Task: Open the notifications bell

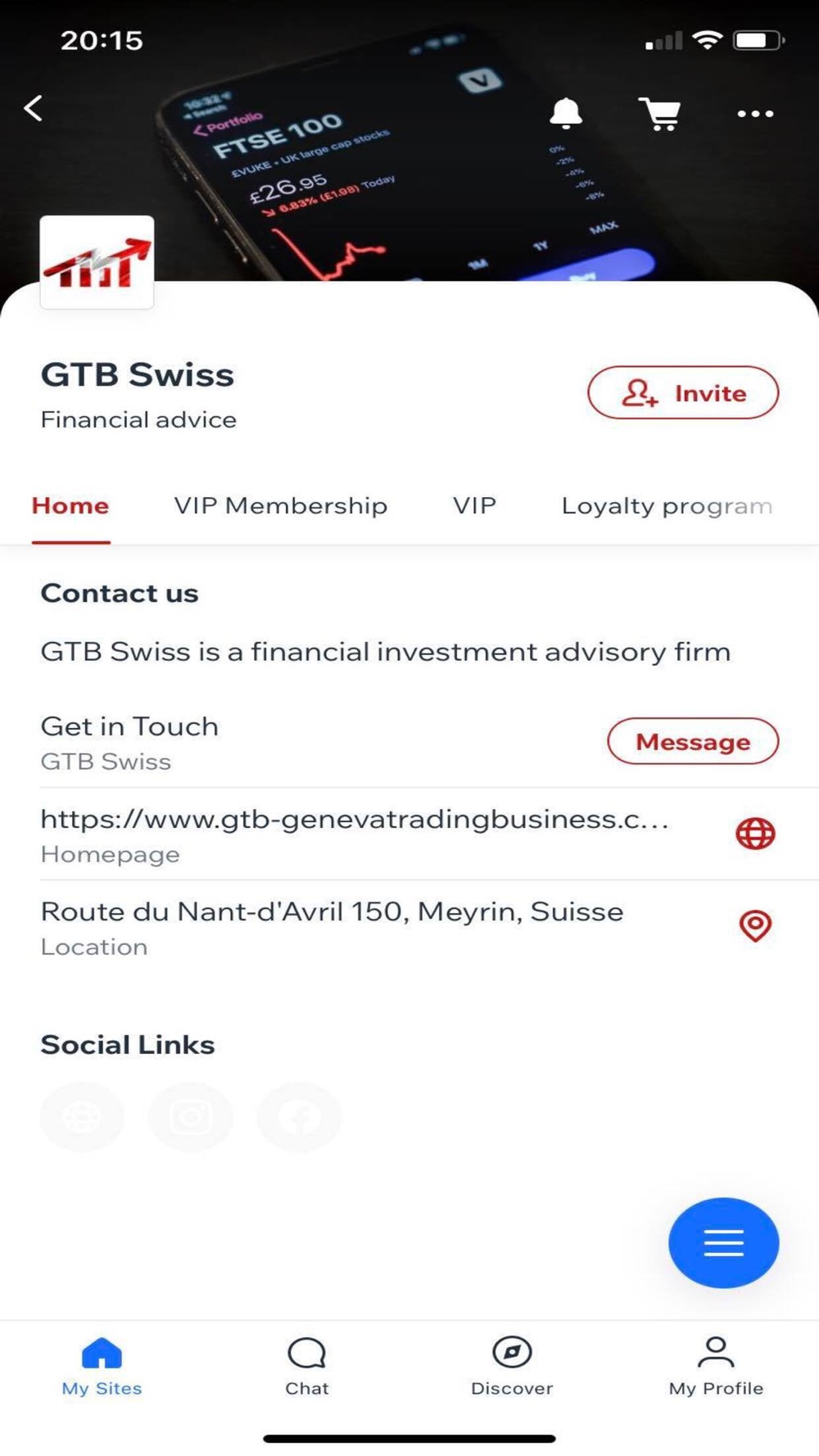Action: [x=565, y=113]
